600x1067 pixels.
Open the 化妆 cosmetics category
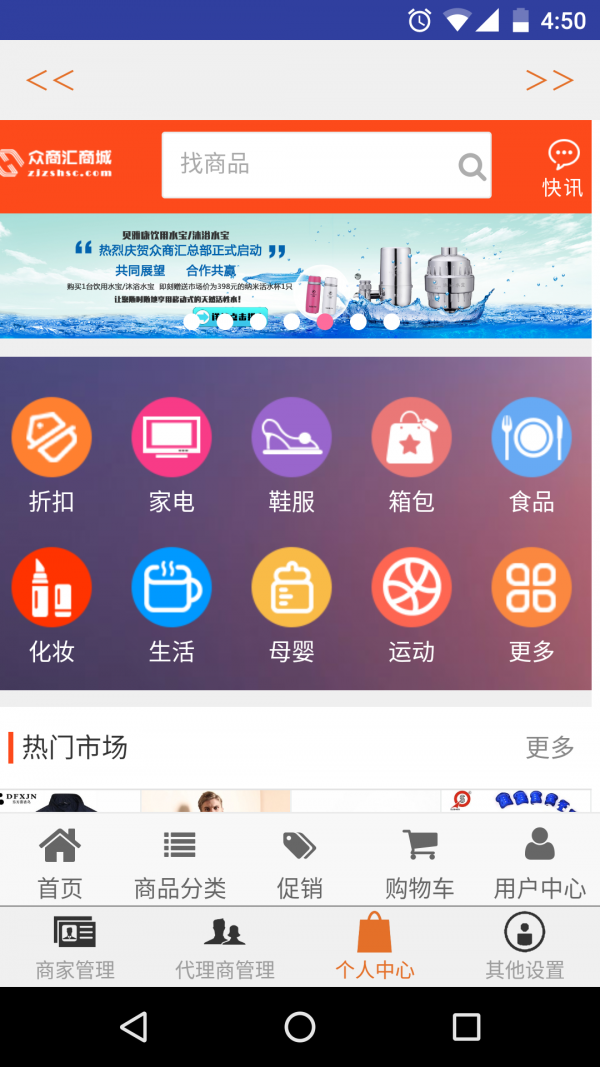coord(51,605)
